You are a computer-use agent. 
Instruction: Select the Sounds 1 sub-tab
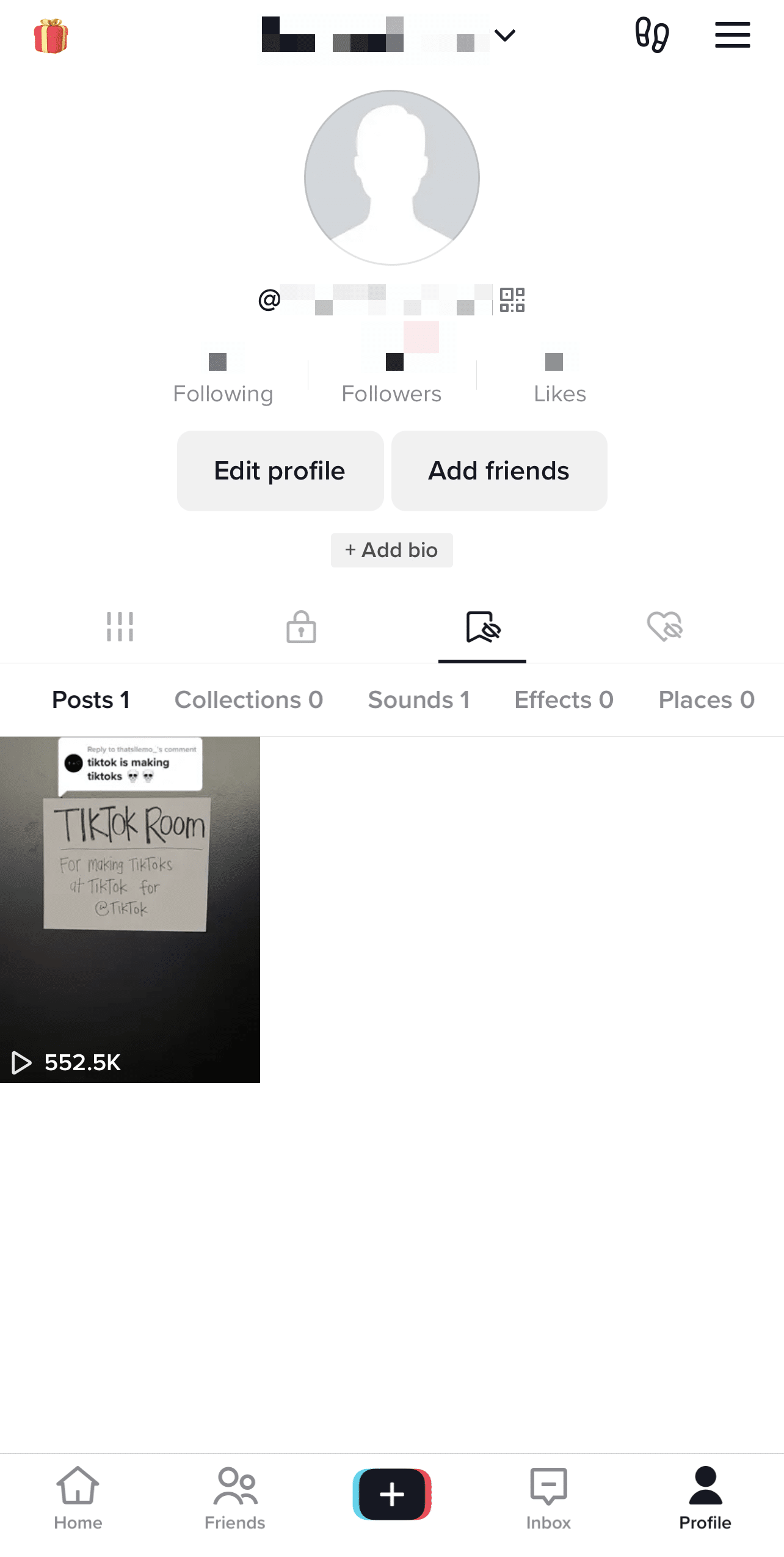419,700
